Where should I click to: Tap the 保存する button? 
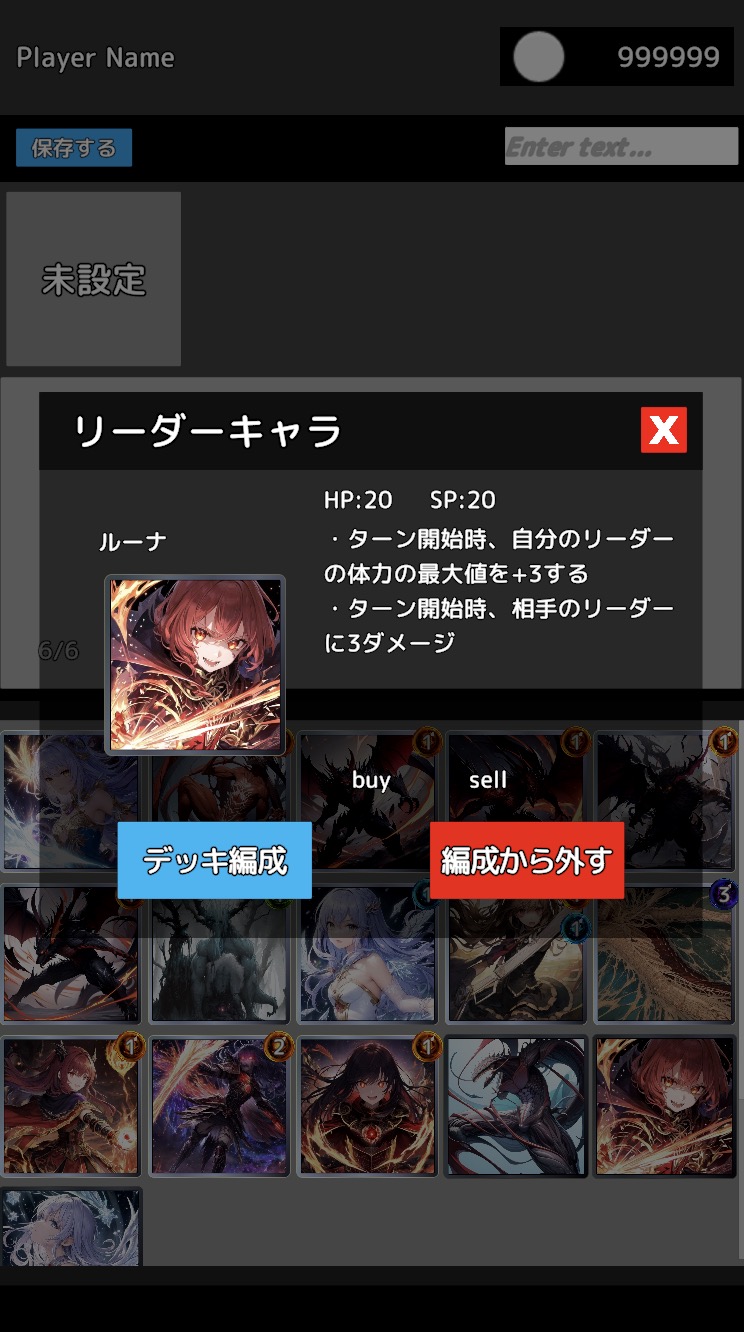74,148
